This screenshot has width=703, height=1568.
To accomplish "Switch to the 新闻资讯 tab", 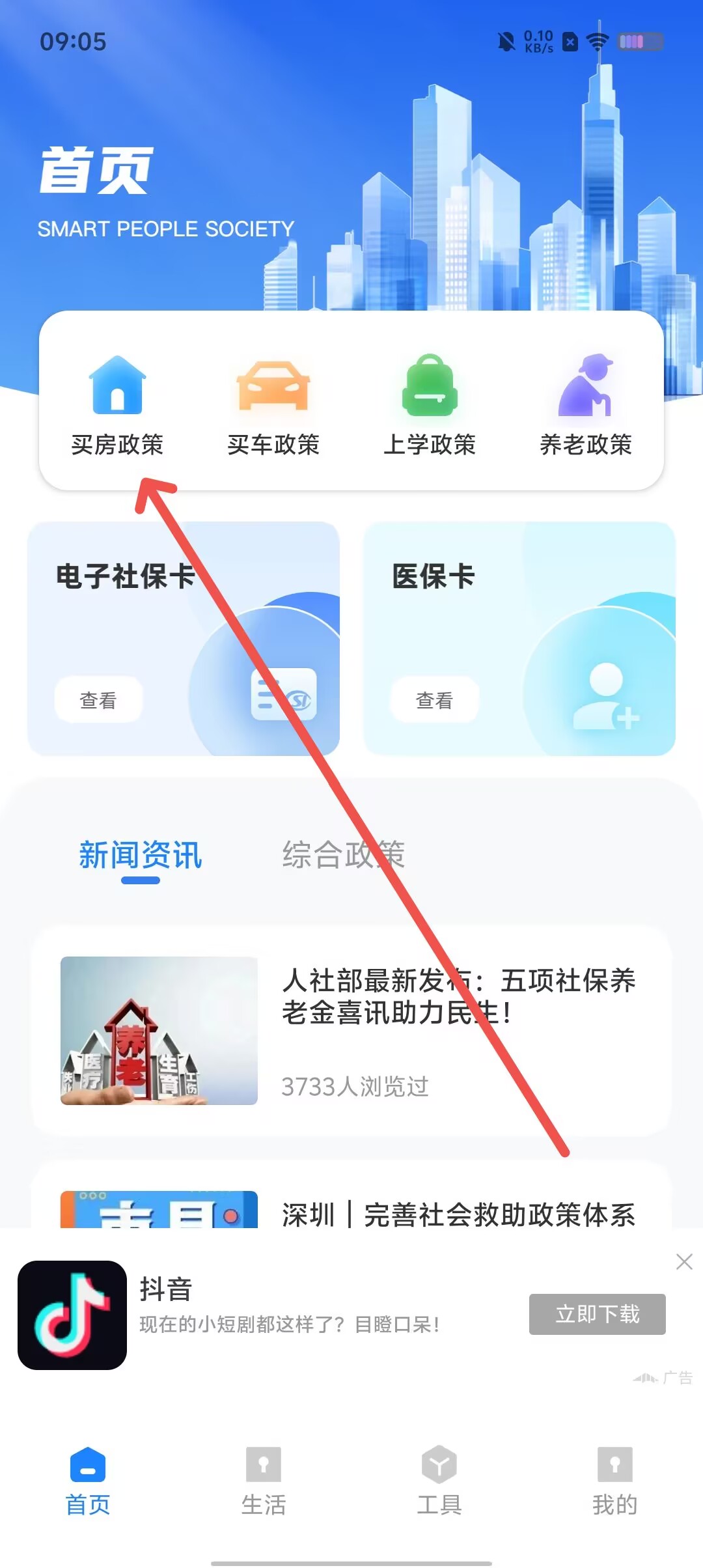I will tap(141, 855).
